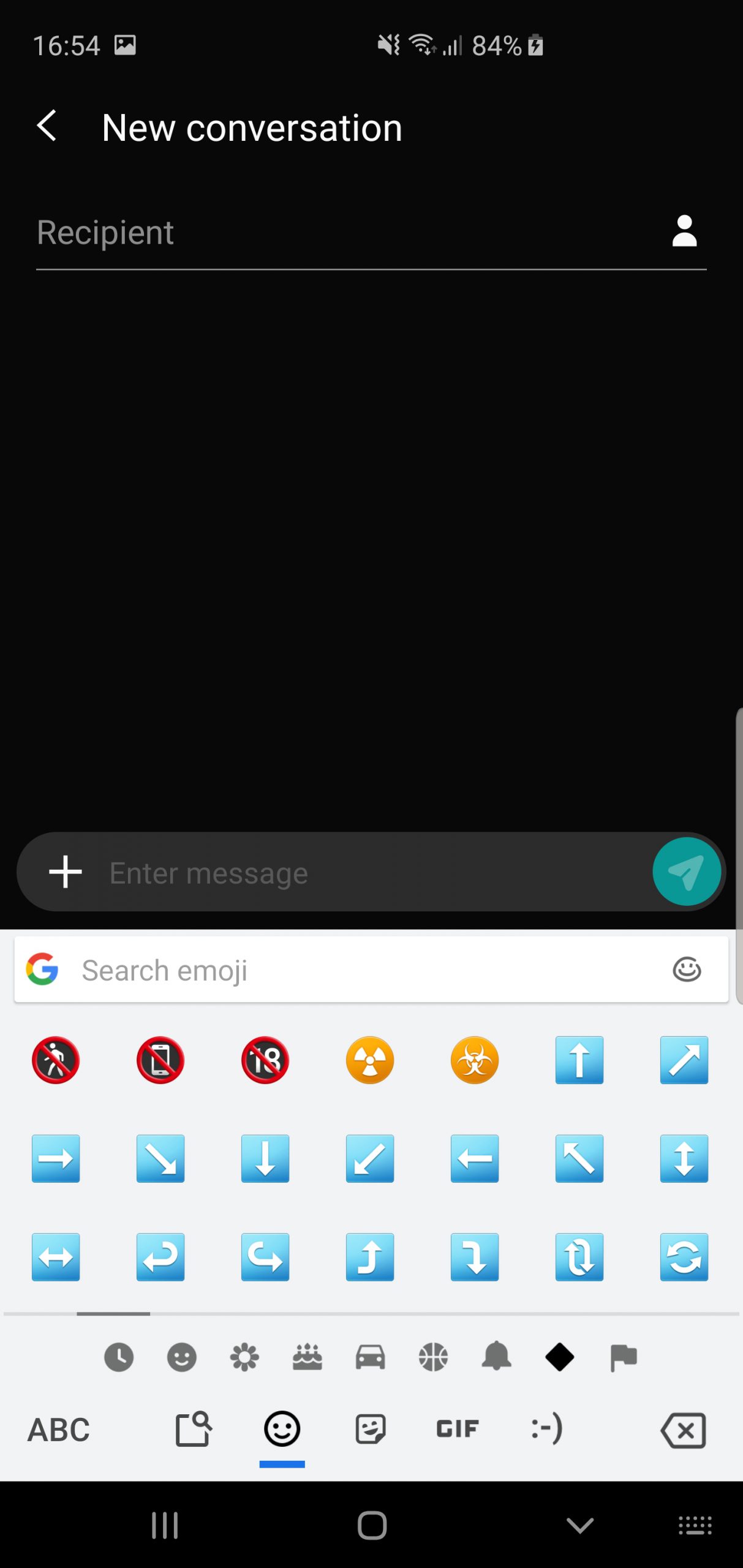The width and height of the screenshot is (743, 1568).
Task: Tap the plus attach button
Action: point(66,872)
